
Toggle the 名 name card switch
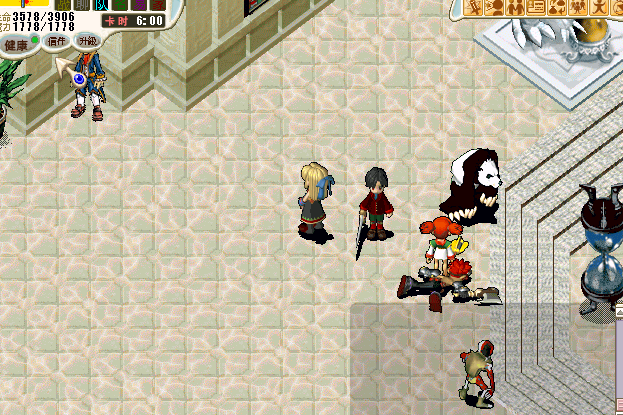point(120,5)
